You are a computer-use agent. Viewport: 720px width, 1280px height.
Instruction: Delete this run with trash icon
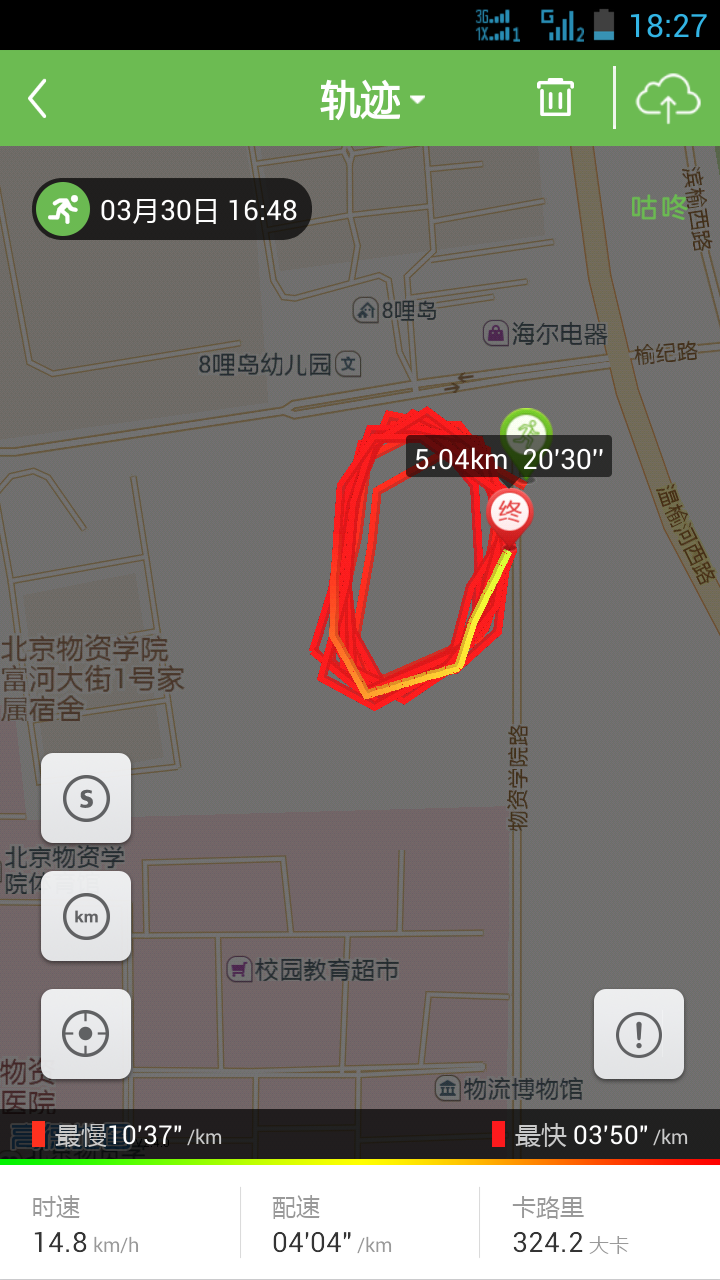(555, 98)
